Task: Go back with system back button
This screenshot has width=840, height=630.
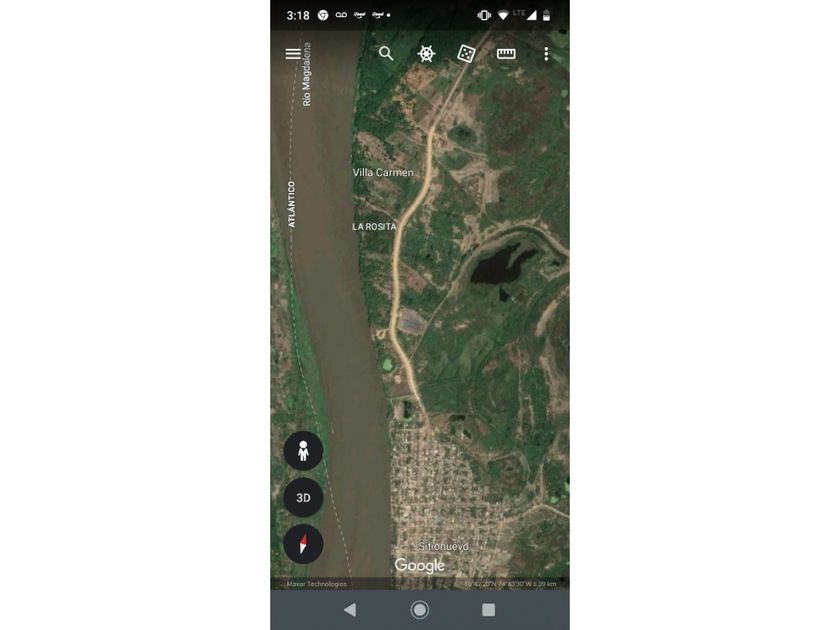Action: tap(350, 610)
